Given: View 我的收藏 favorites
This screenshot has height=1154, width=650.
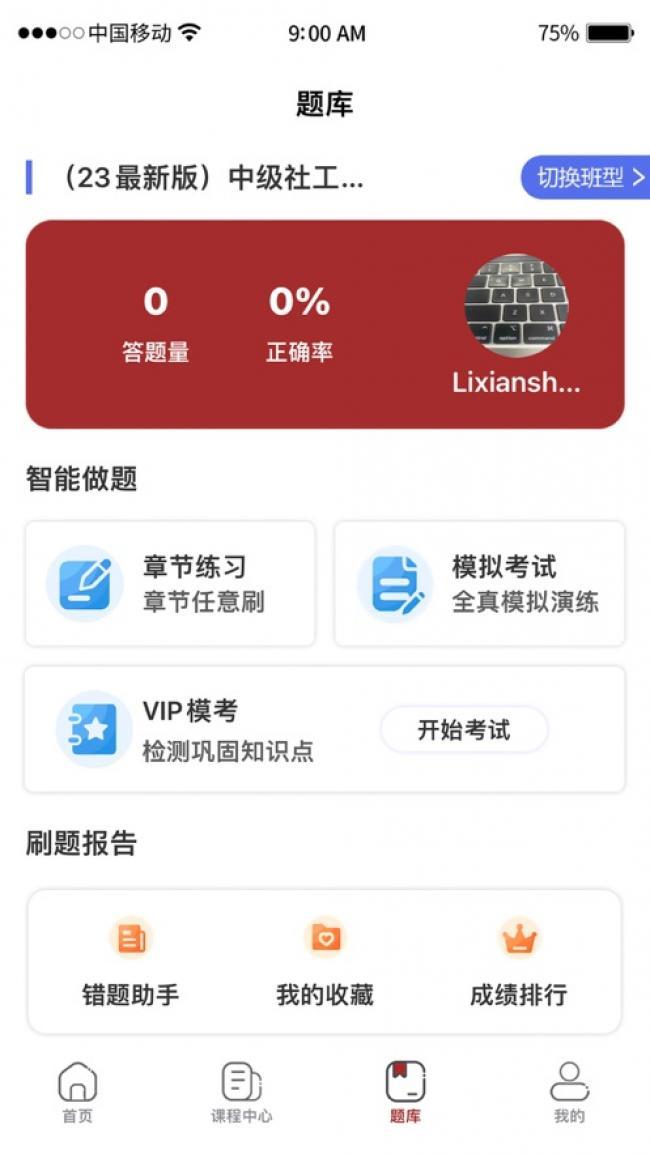Looking at the screenshot, I should click(x=325, y=962).
